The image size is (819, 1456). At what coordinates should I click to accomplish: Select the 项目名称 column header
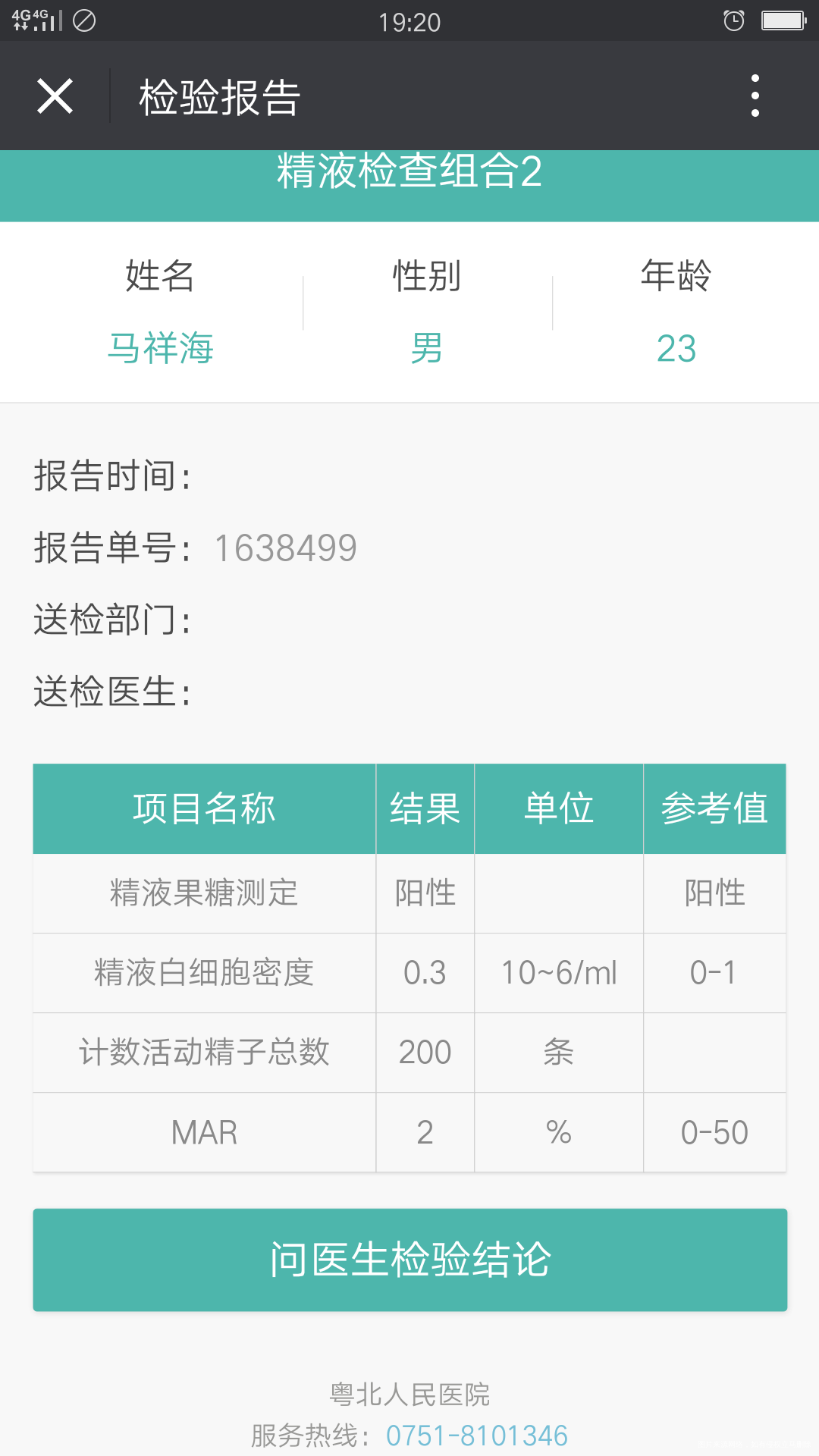click(x=204, y=808)
